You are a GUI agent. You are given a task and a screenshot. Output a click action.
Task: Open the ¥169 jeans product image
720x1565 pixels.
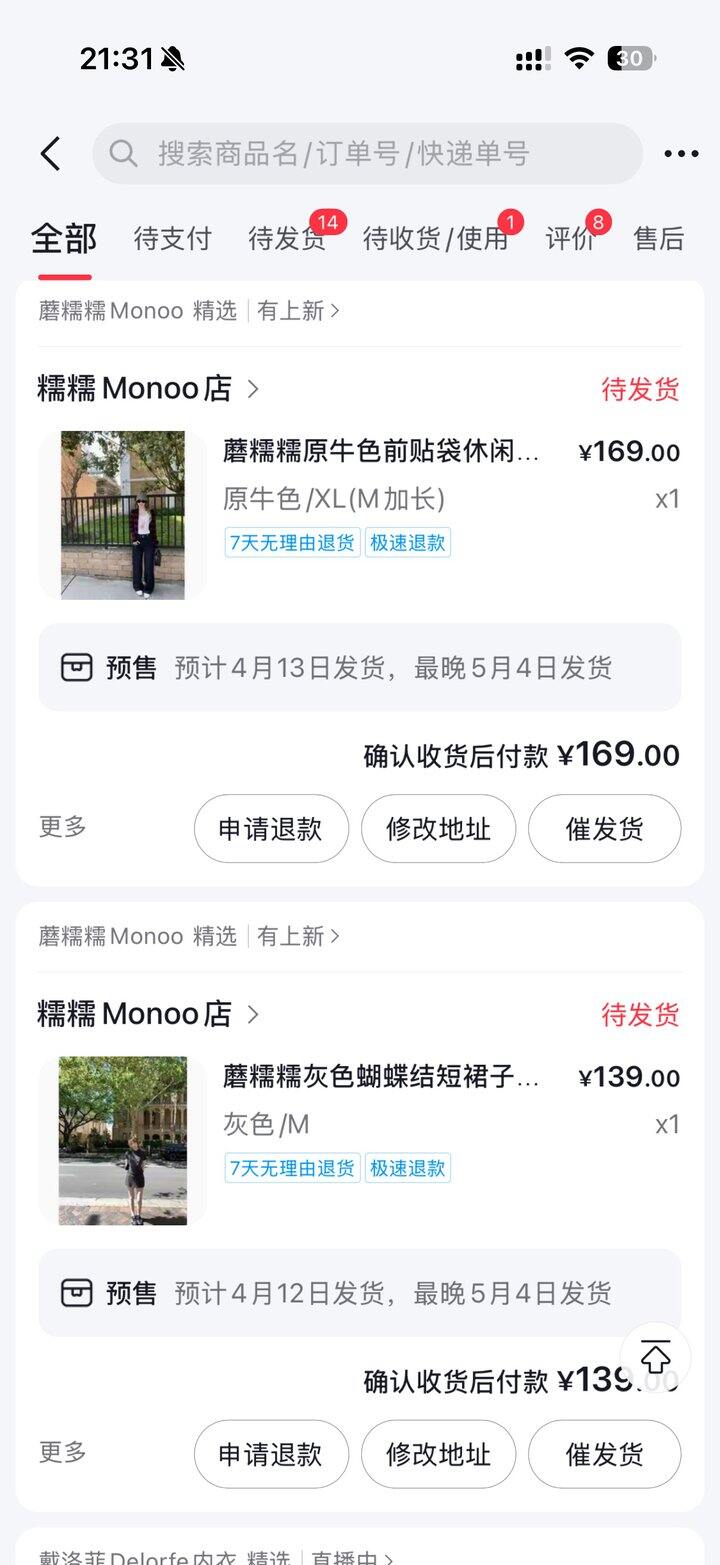pyautogui.click(x=123, y=515)
